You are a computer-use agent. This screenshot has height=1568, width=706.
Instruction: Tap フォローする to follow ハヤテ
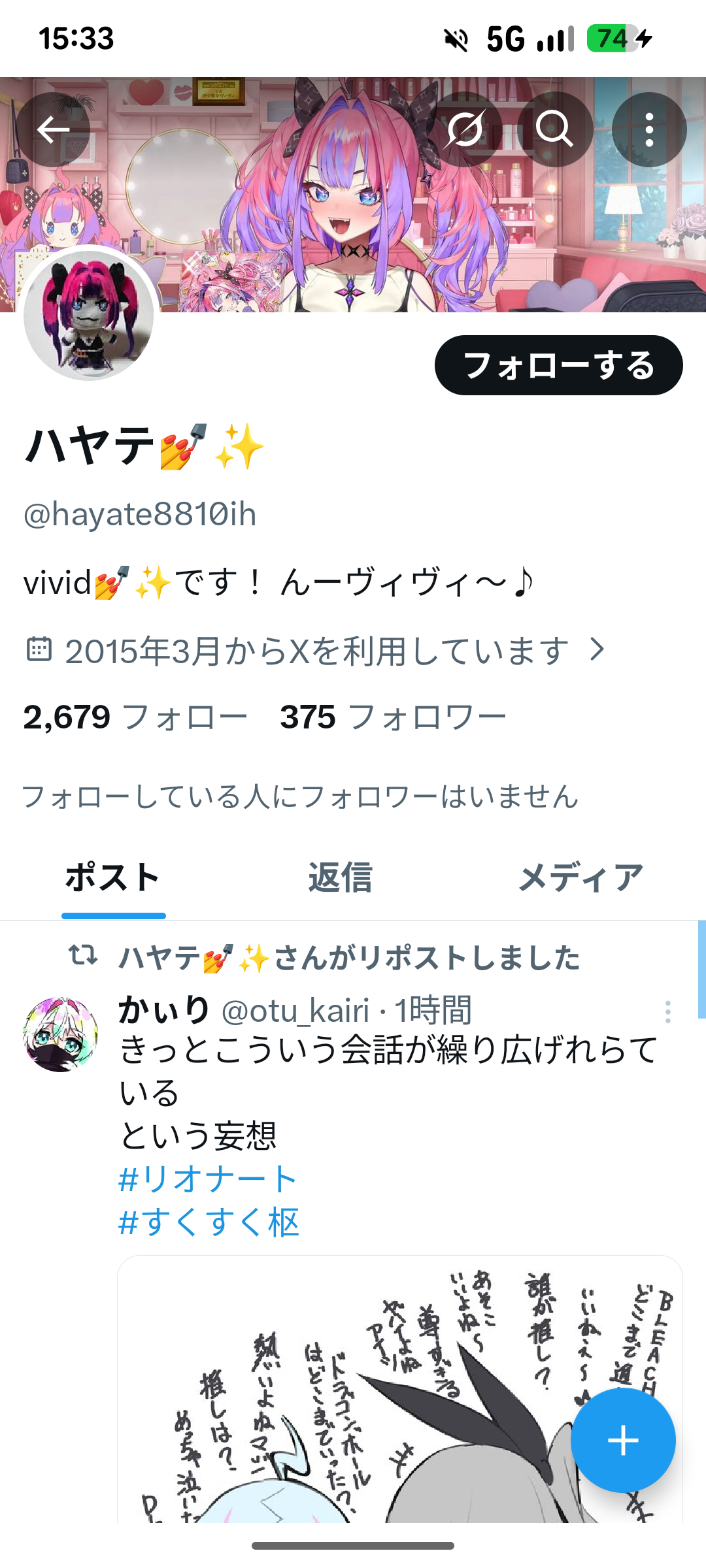click(558, 365)
